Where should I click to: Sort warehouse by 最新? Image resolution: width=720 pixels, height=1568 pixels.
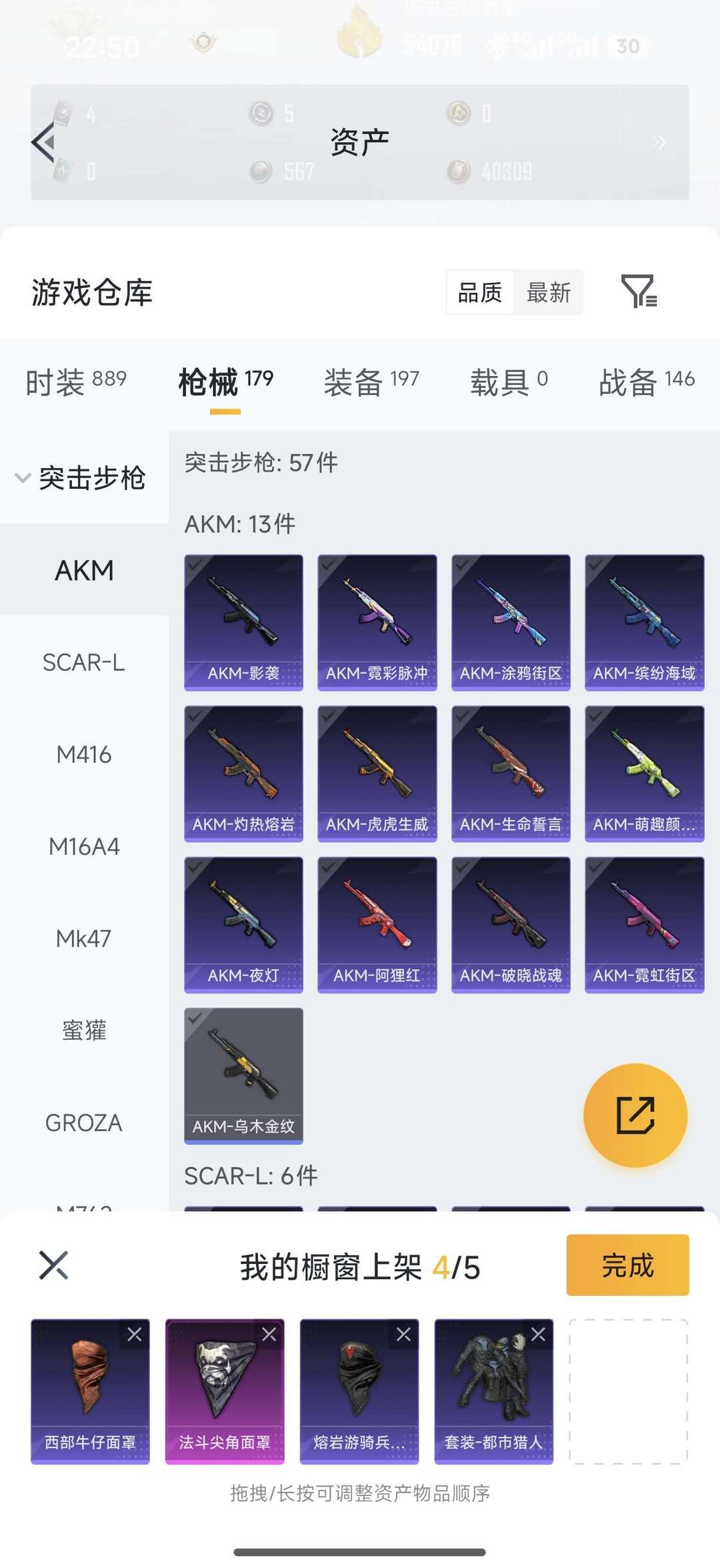549,292
